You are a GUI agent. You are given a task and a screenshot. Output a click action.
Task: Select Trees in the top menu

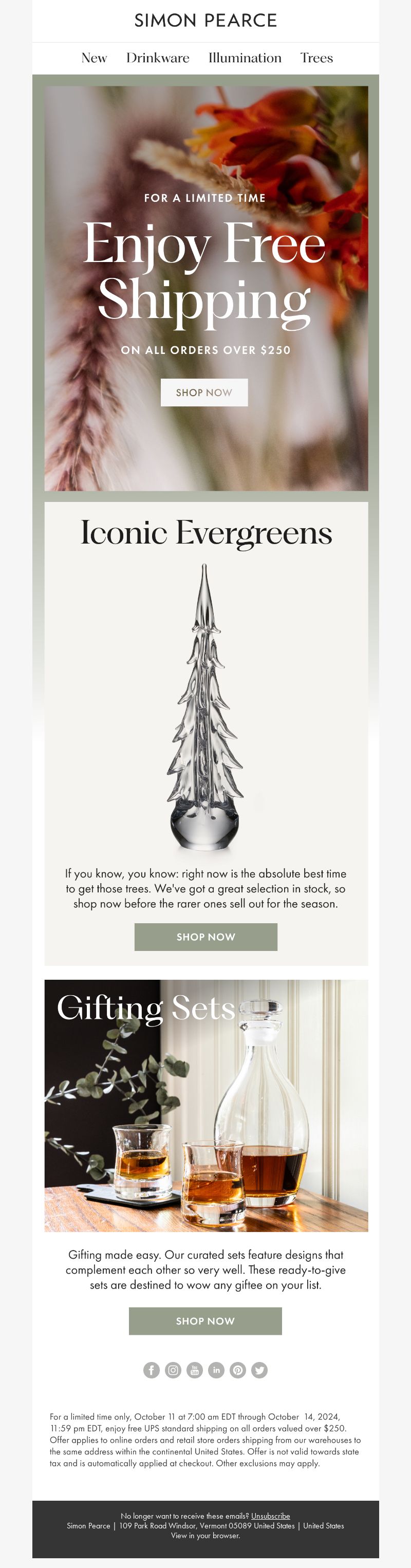[x=316, y=59]
